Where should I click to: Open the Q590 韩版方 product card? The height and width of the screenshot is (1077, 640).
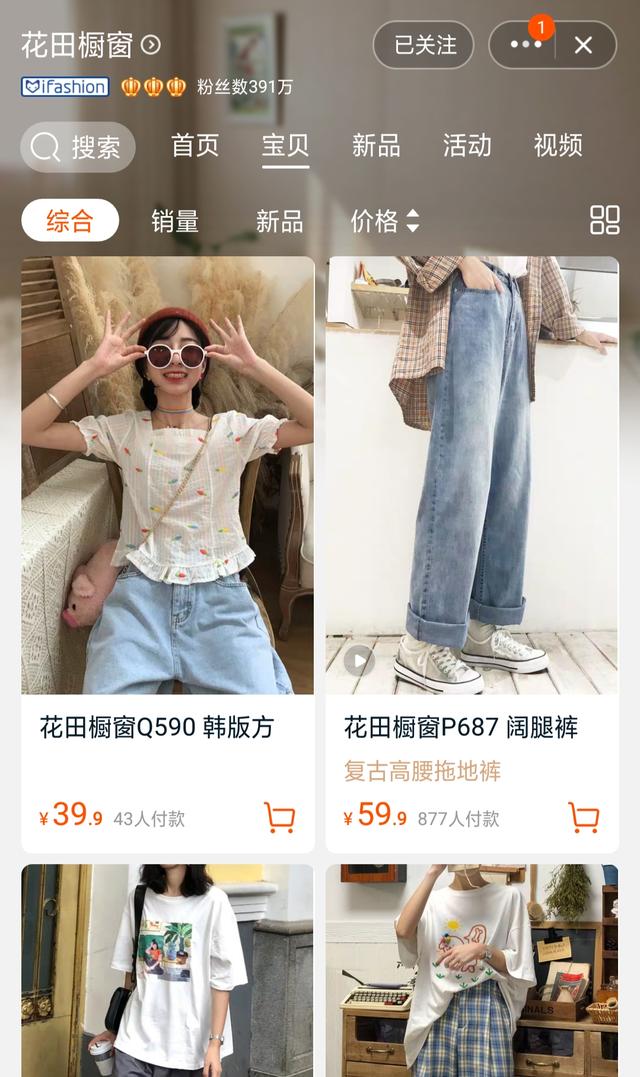click(168, 554)
